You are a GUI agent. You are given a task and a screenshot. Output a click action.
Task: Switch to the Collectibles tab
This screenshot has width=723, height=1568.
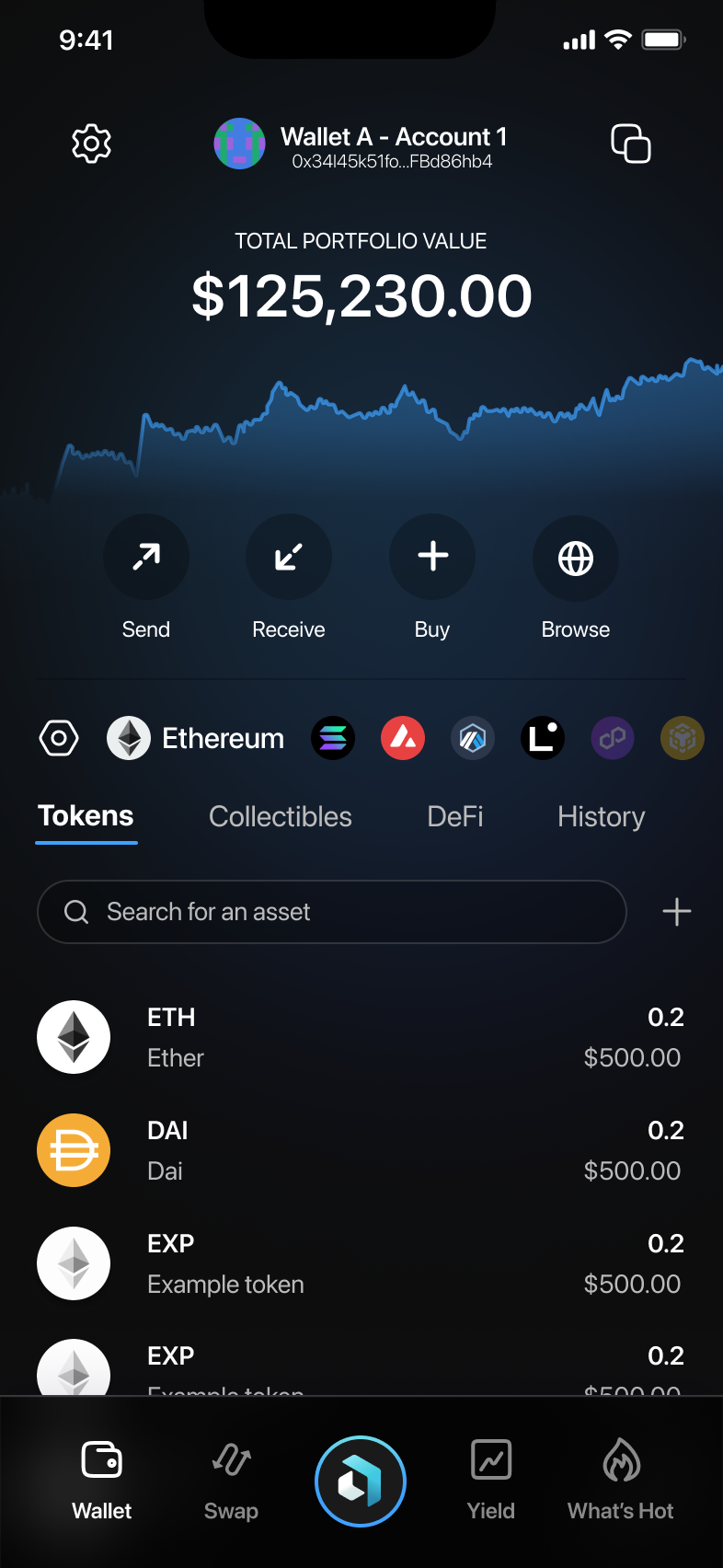(281, 817)
